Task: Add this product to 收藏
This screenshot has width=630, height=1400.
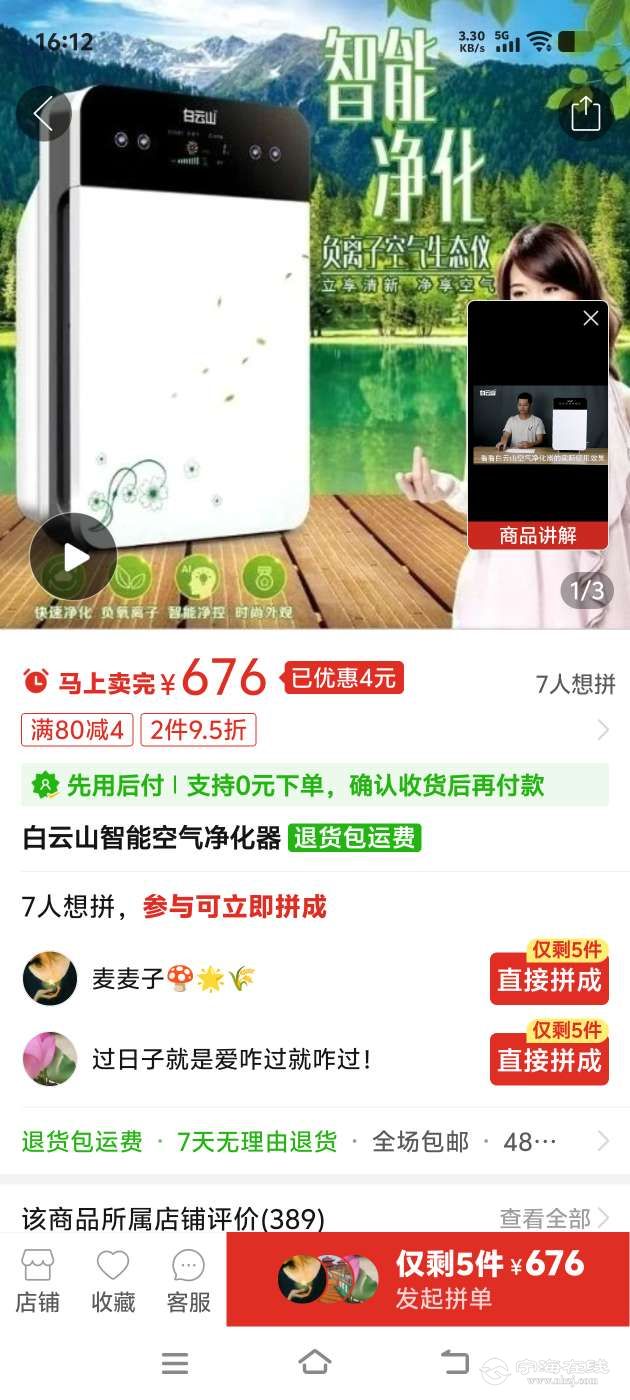Action: (x=113, y=1280)
